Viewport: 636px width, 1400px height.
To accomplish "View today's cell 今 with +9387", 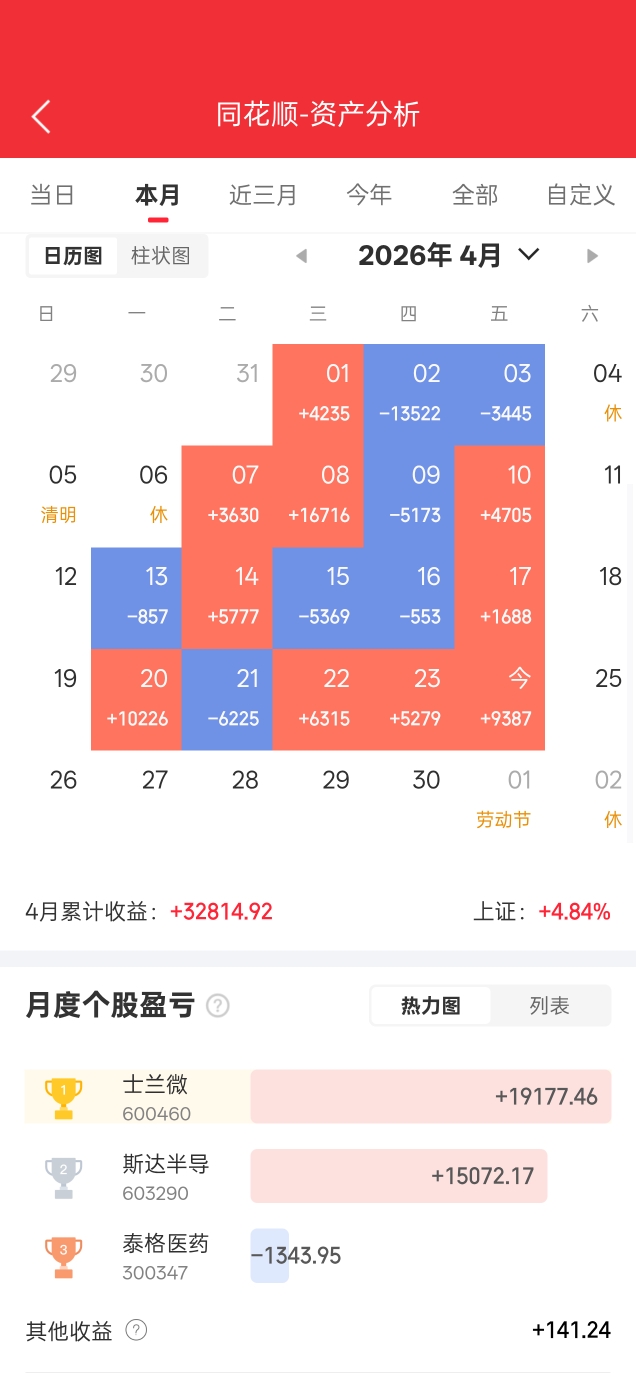I will [500, 698].
